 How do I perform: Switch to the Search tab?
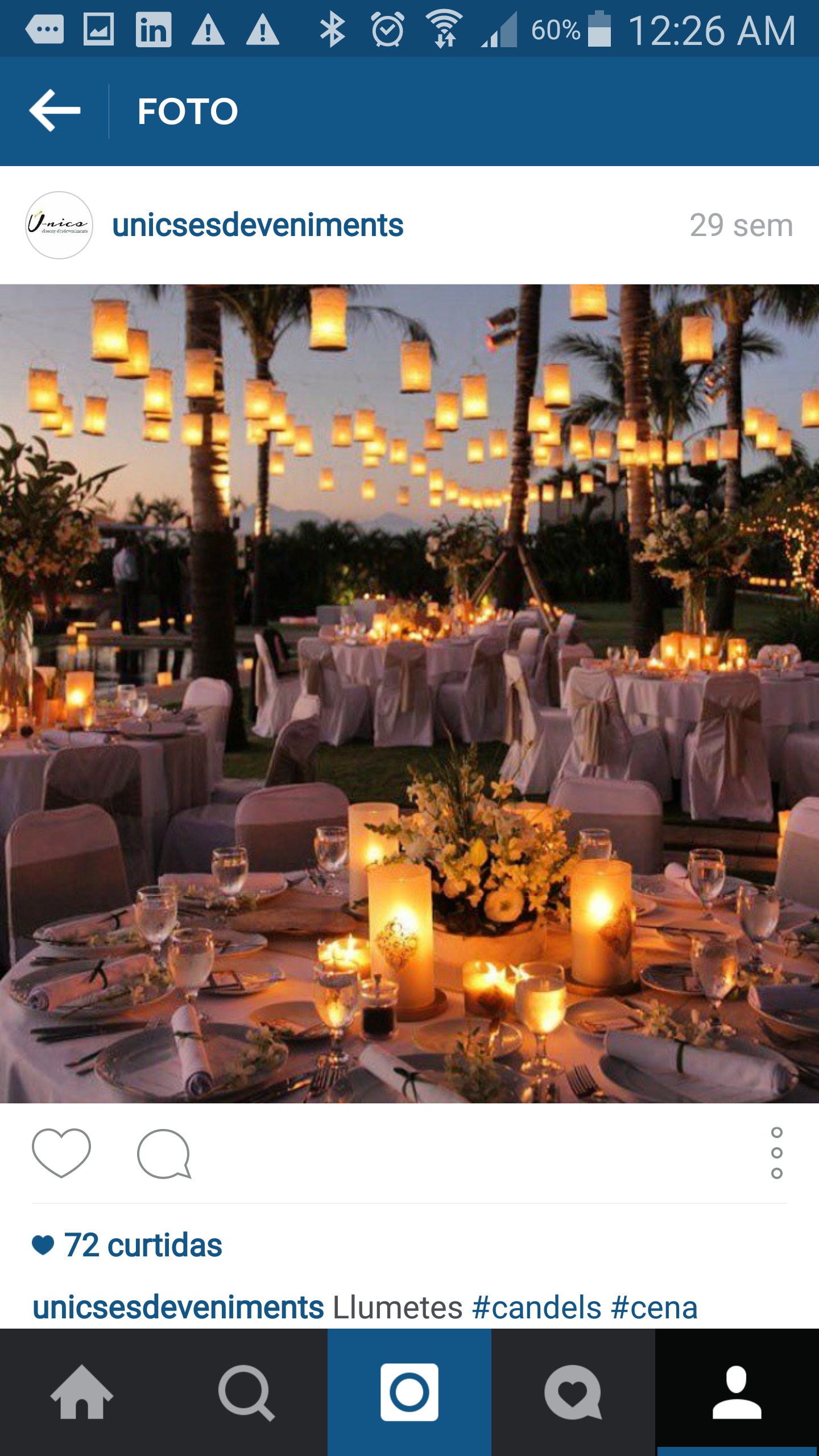(246, 1392)
